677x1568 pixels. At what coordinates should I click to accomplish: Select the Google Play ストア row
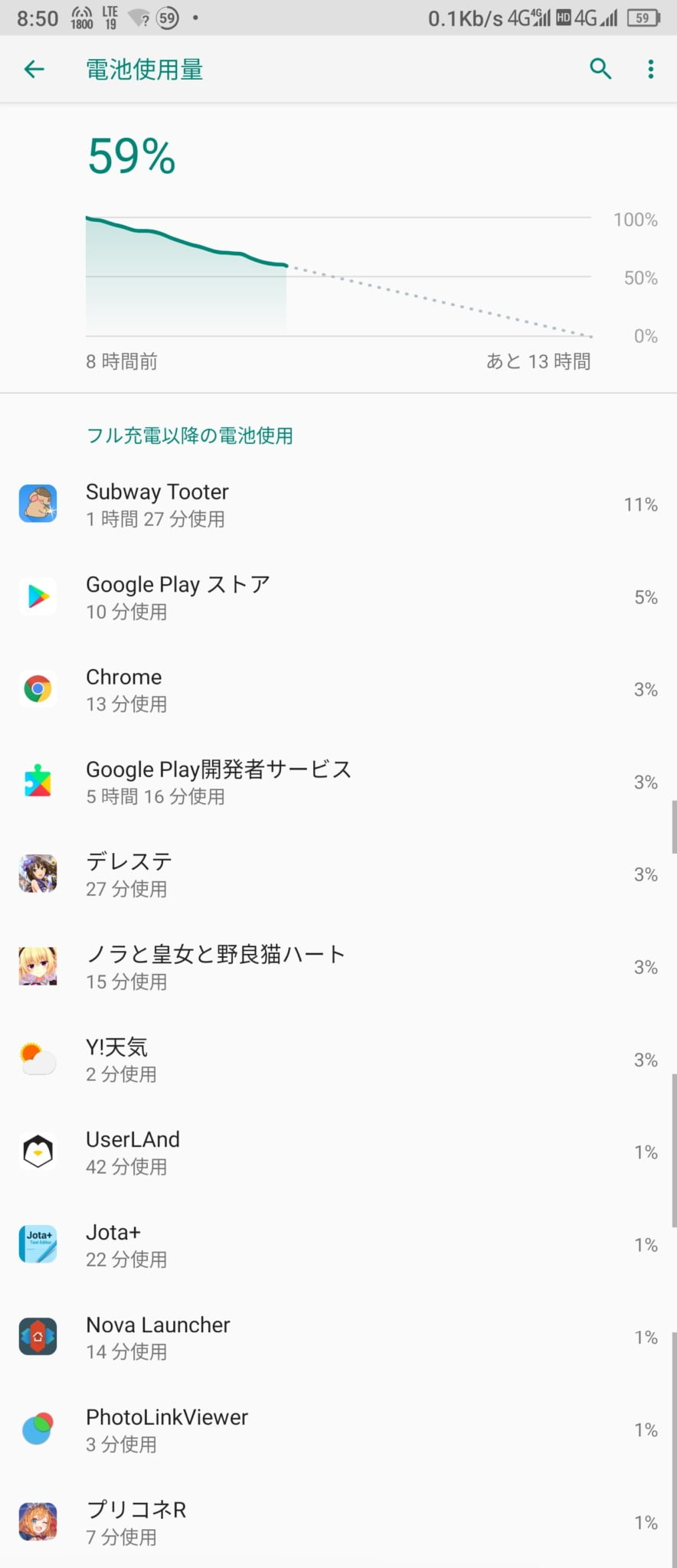point(337,597)
